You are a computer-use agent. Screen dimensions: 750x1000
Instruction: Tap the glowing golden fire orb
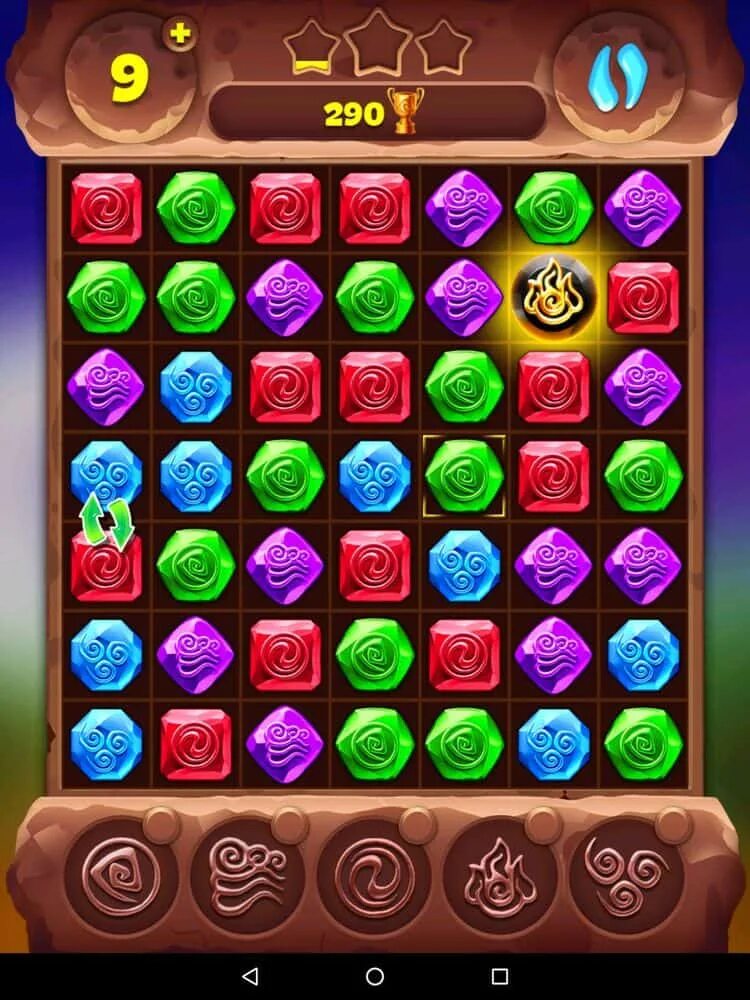554,298
